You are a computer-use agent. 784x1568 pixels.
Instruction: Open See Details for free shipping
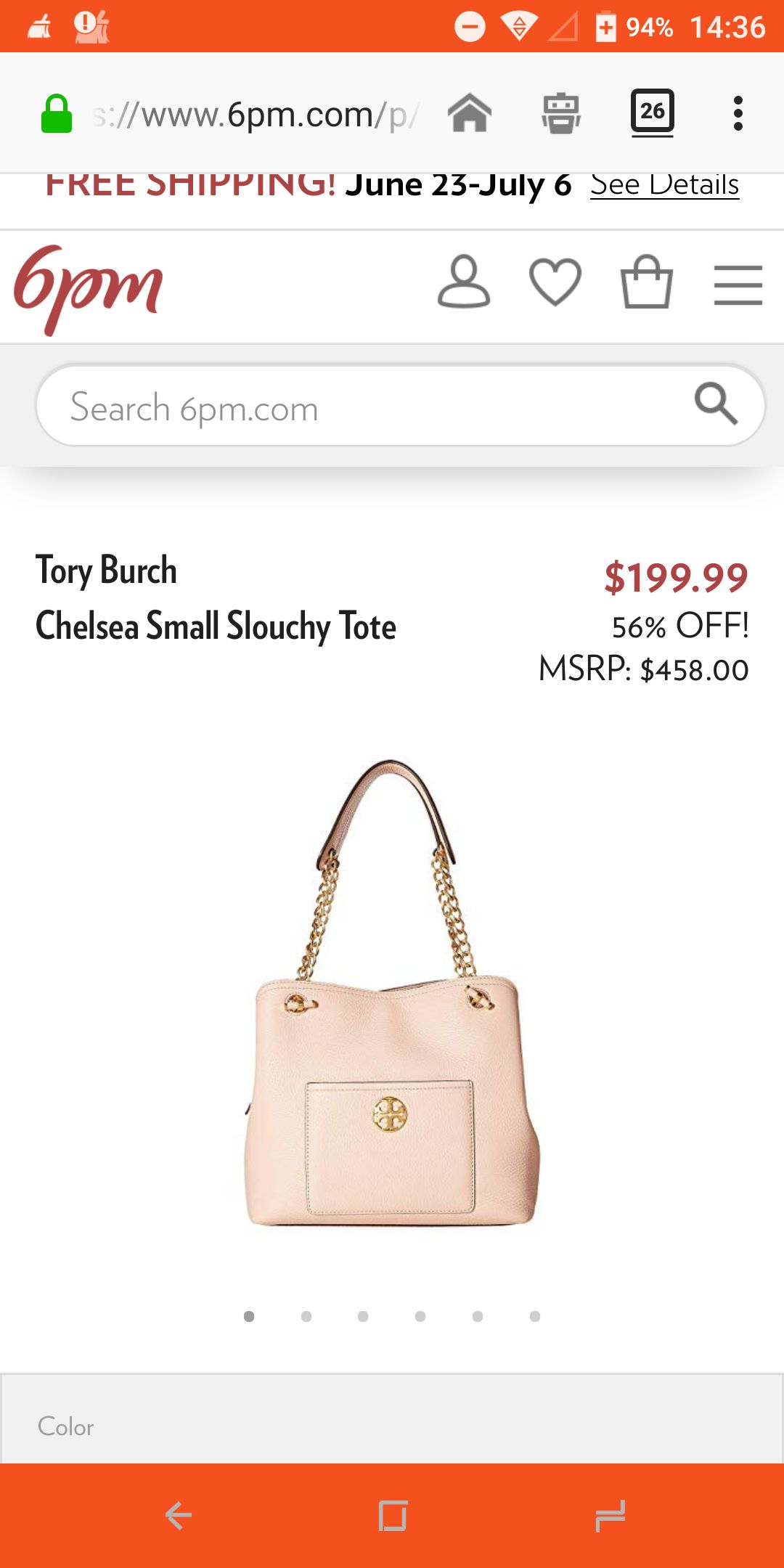664,184
